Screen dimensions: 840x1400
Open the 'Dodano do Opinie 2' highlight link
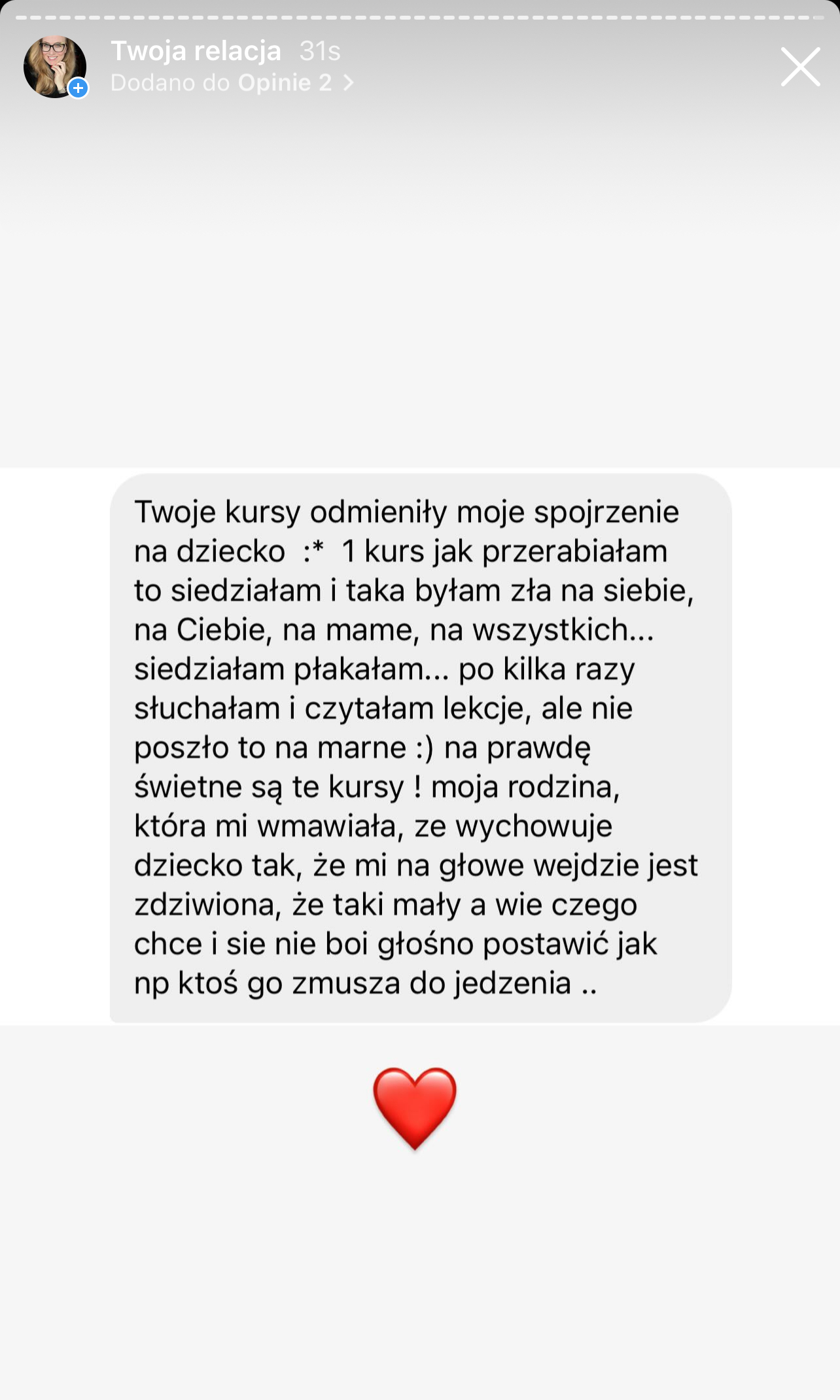point(232,83)
